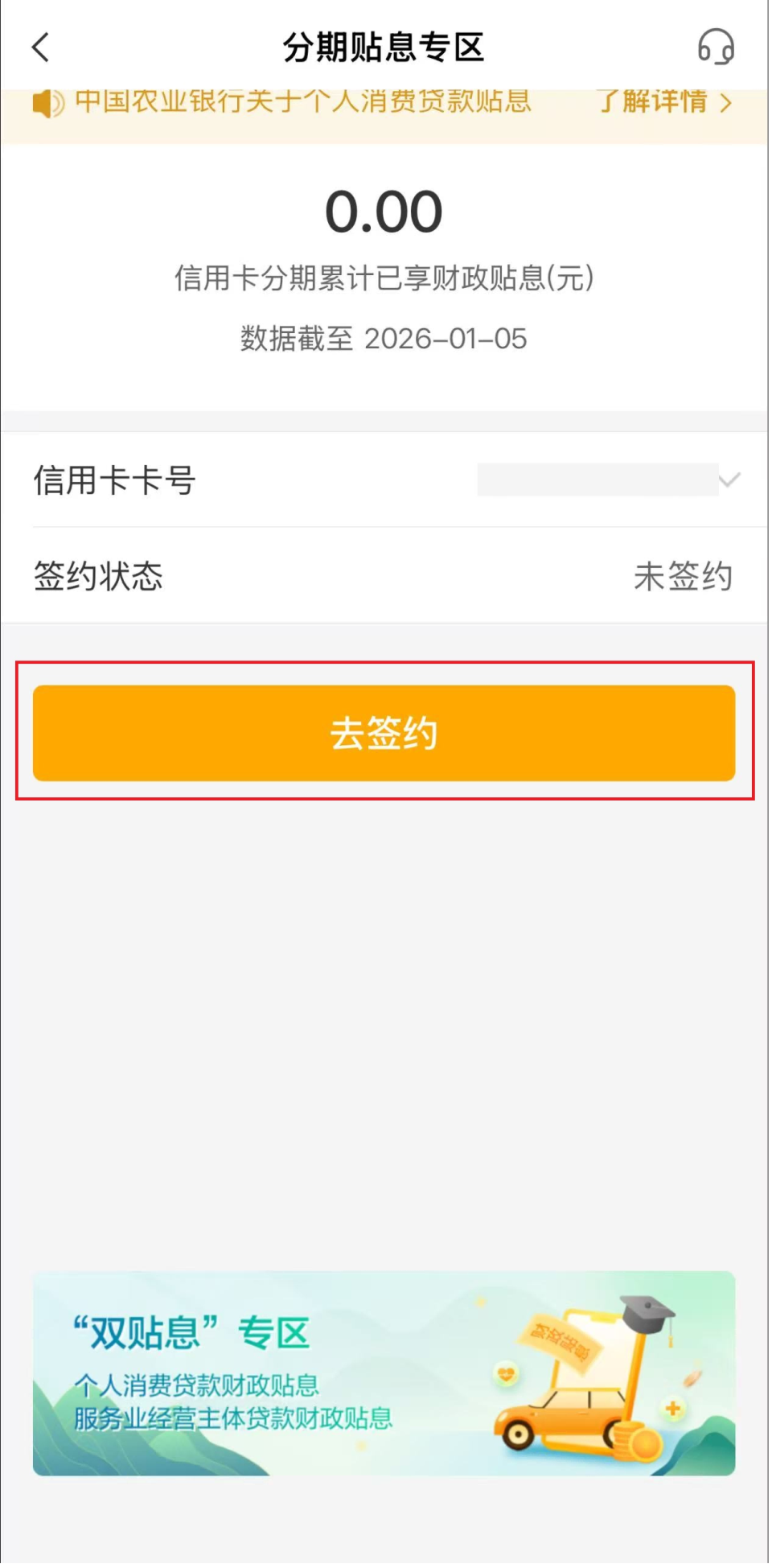Image resolution: width=772 pixels, height=1568 pixels.
Task: Tap the back arrow to exit this page
Action: pyautogui.click(x=40, y=47)
